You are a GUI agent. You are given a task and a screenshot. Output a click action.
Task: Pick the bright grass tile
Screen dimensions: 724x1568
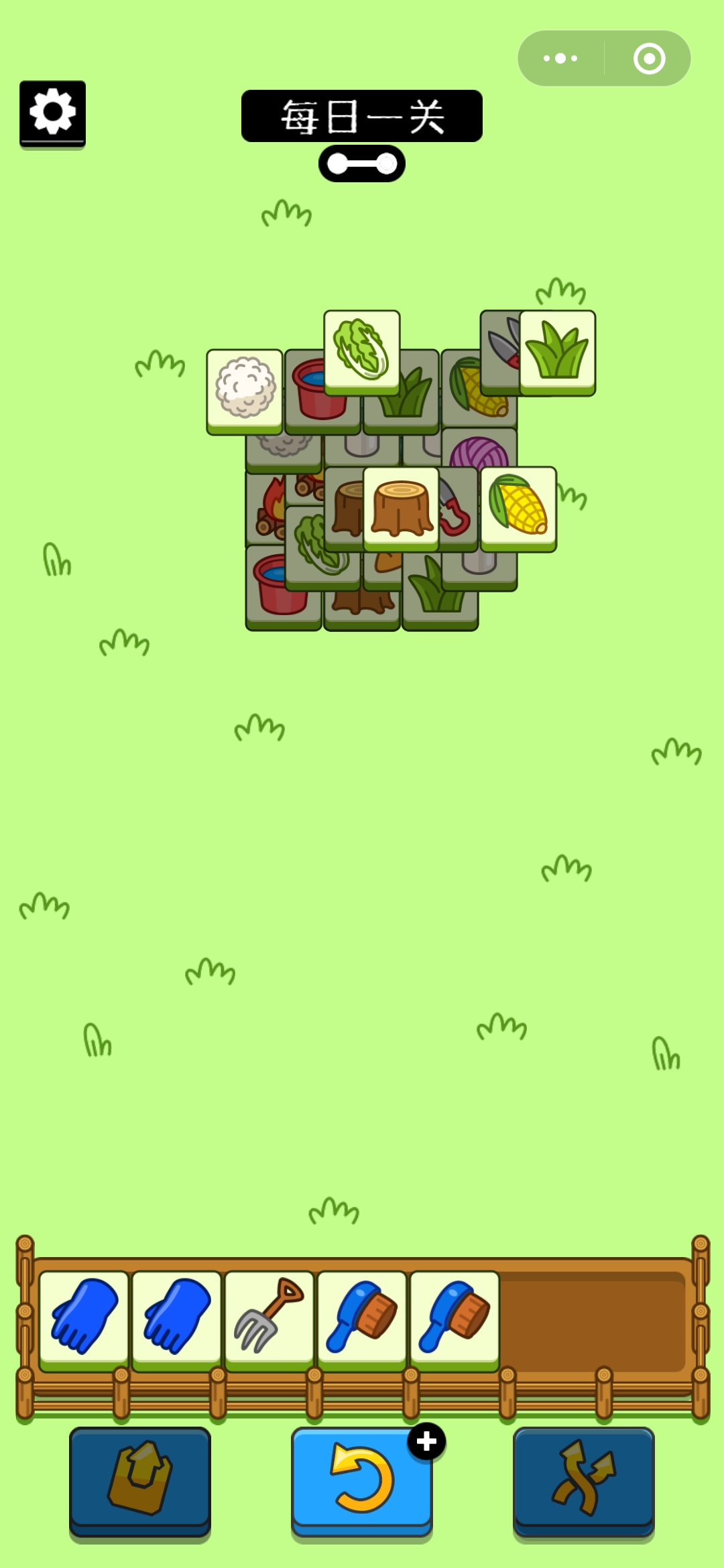(557, 351)
